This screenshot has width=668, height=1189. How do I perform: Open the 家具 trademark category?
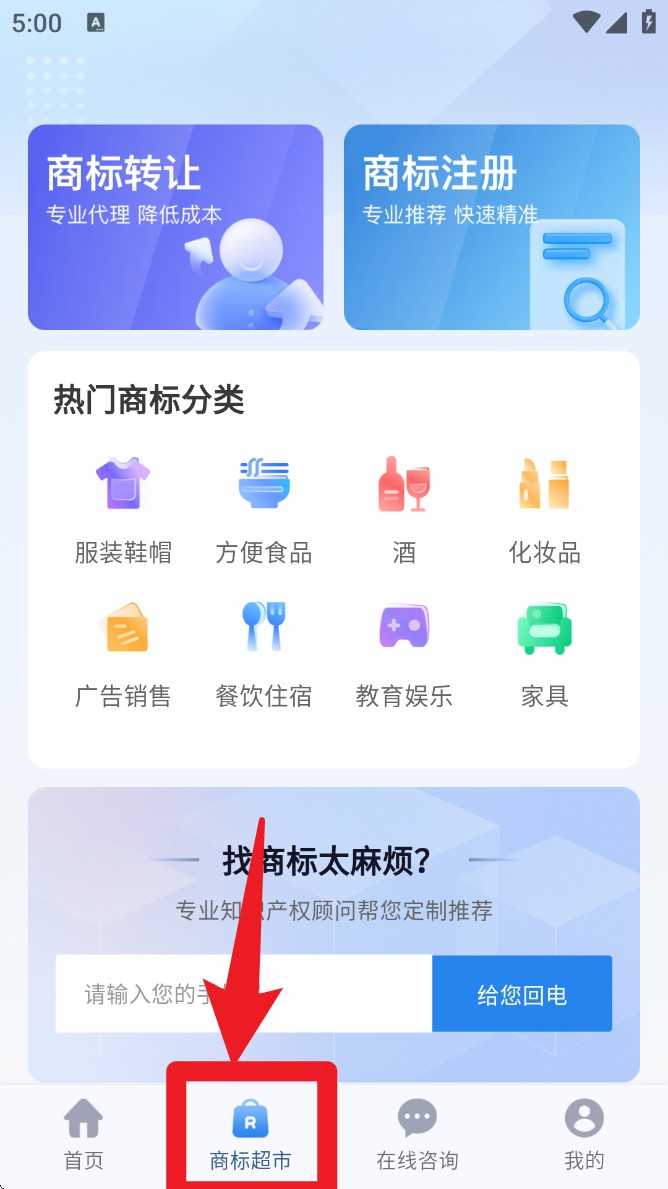pos(544,653)
